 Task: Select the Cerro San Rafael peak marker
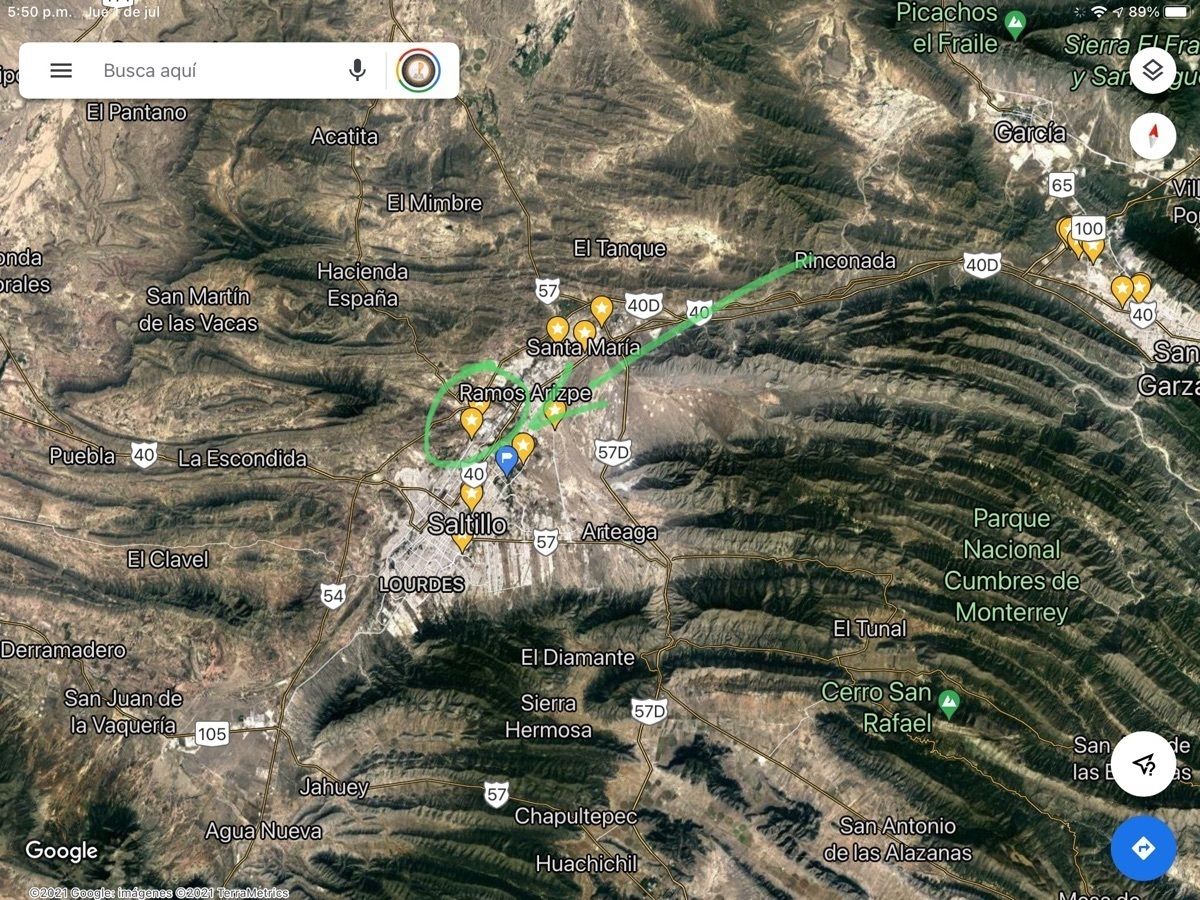[x=949, y=700]
